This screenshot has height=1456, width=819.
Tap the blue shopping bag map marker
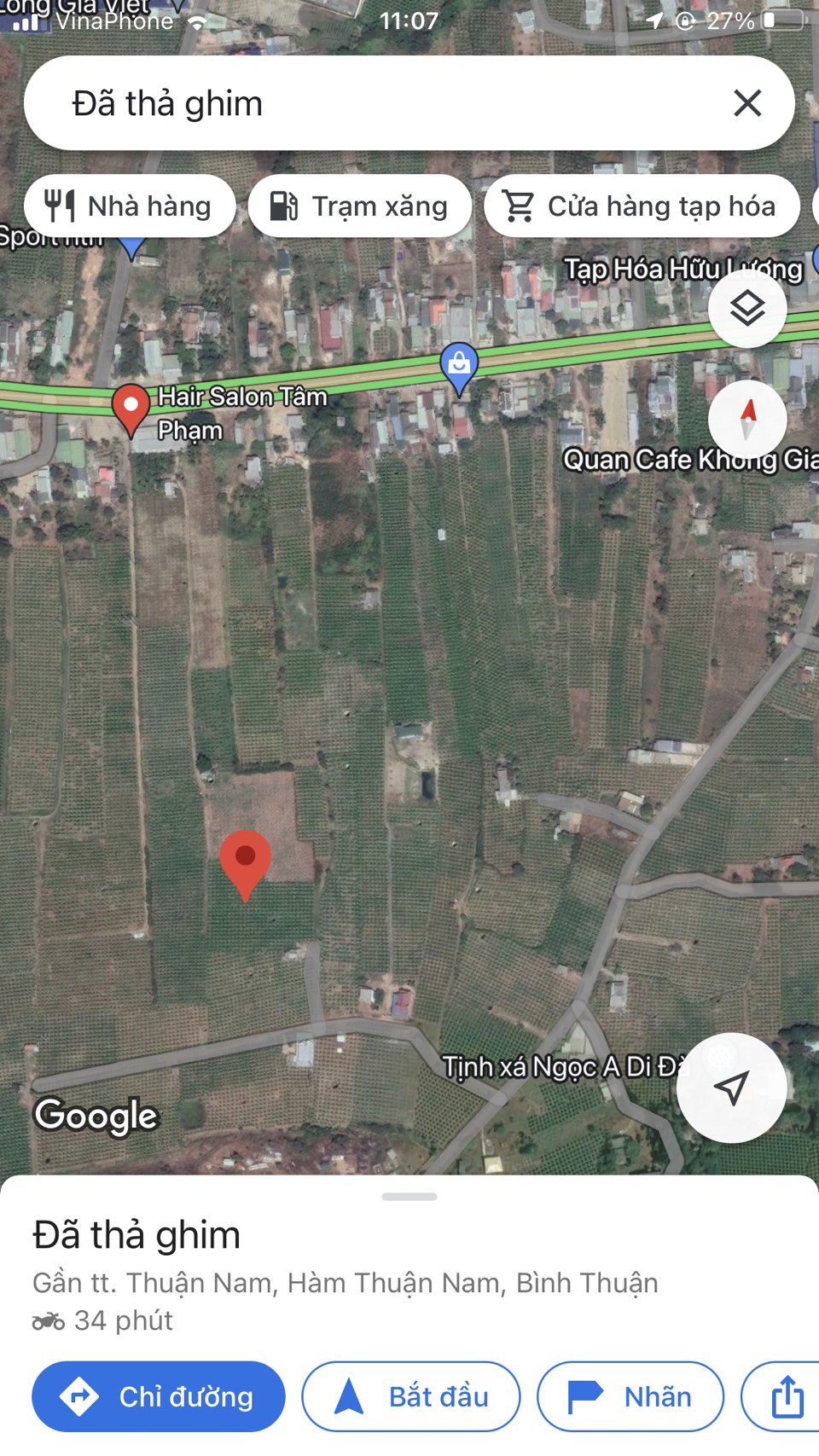point(459,368)
